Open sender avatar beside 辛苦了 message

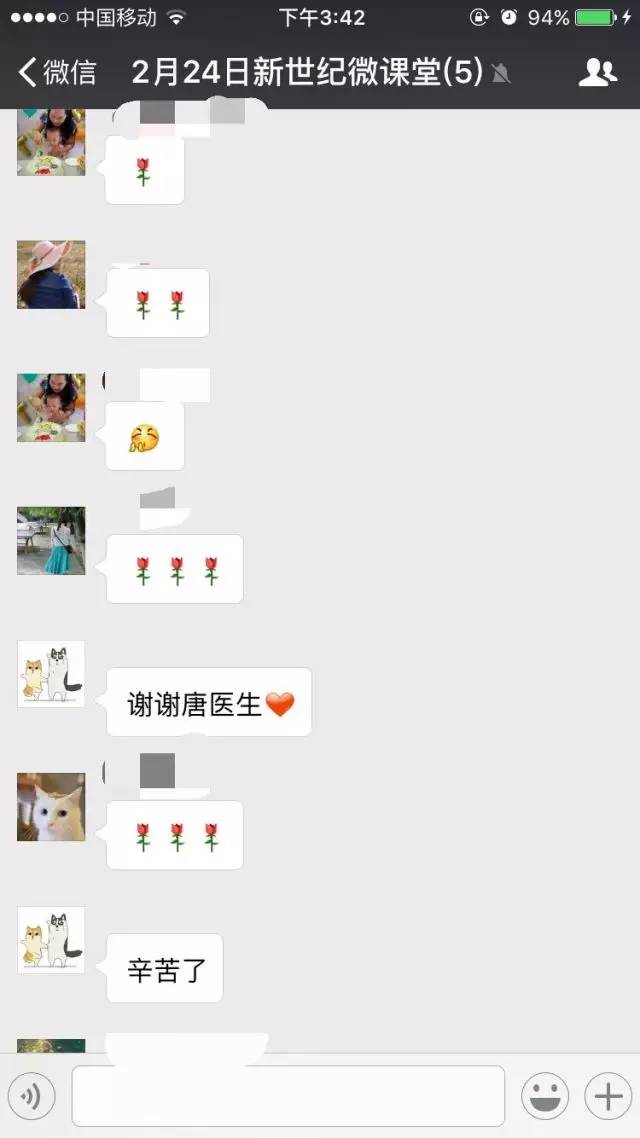coord(51,939)
